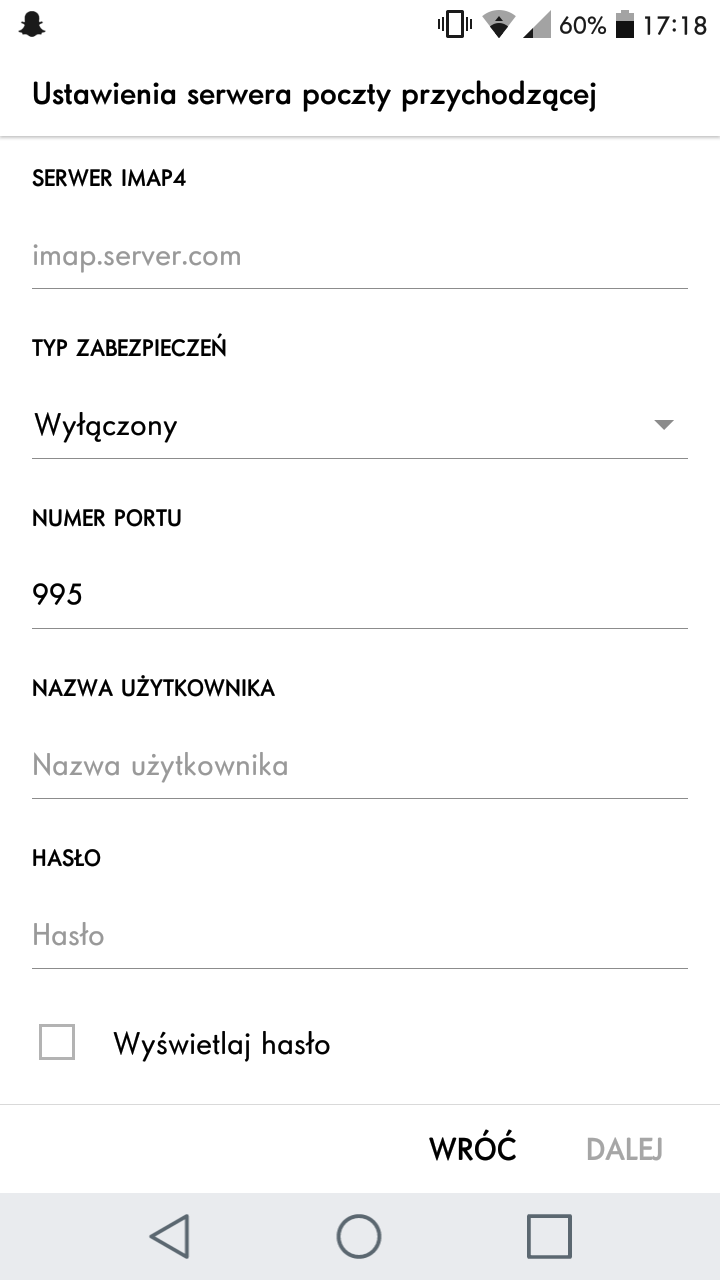Focus the Nazwa użytkownika field
Image resolution: width=720 pixels, height=1280 pixels.
pyautogui.click(x=358, y=766)
